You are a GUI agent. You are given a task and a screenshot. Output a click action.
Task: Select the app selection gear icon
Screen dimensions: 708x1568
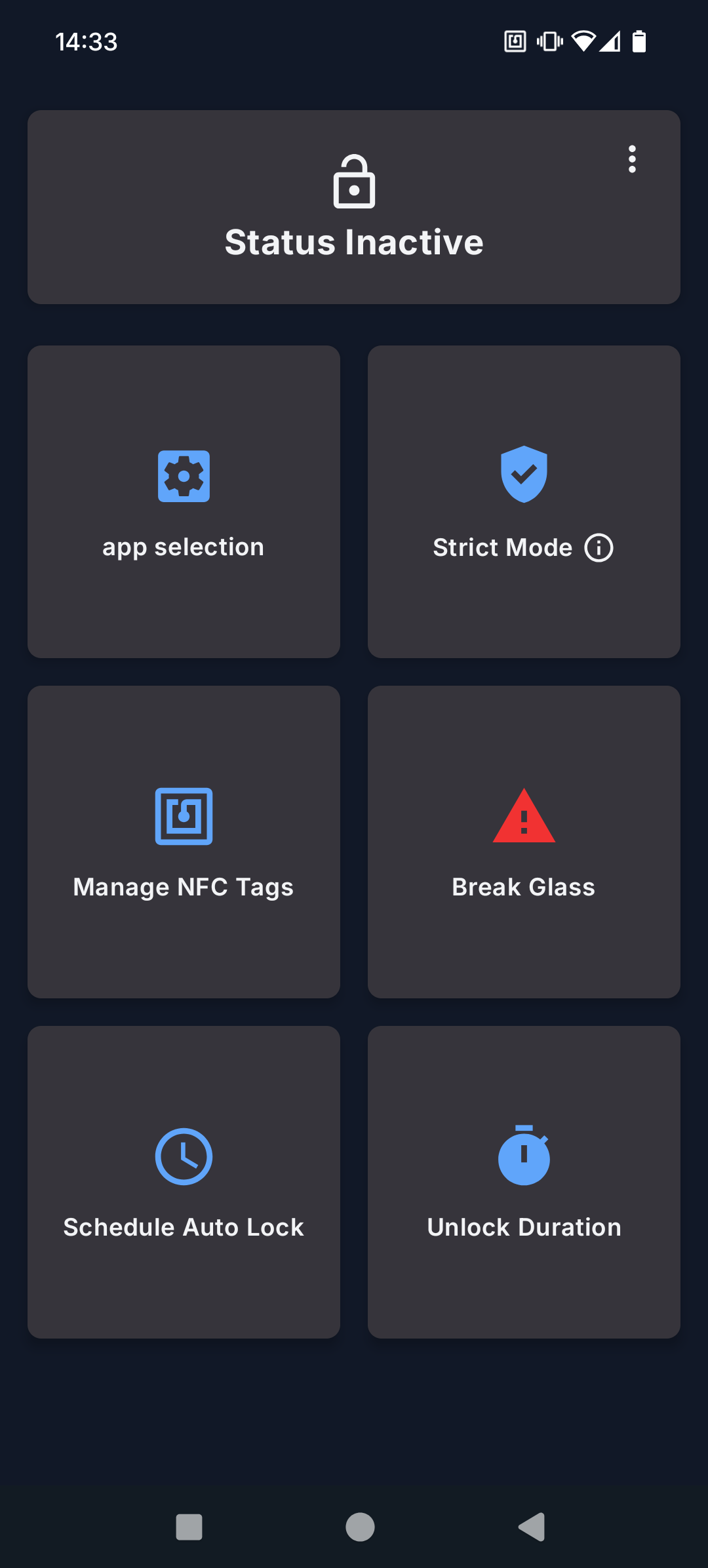(x=184, y=477)
